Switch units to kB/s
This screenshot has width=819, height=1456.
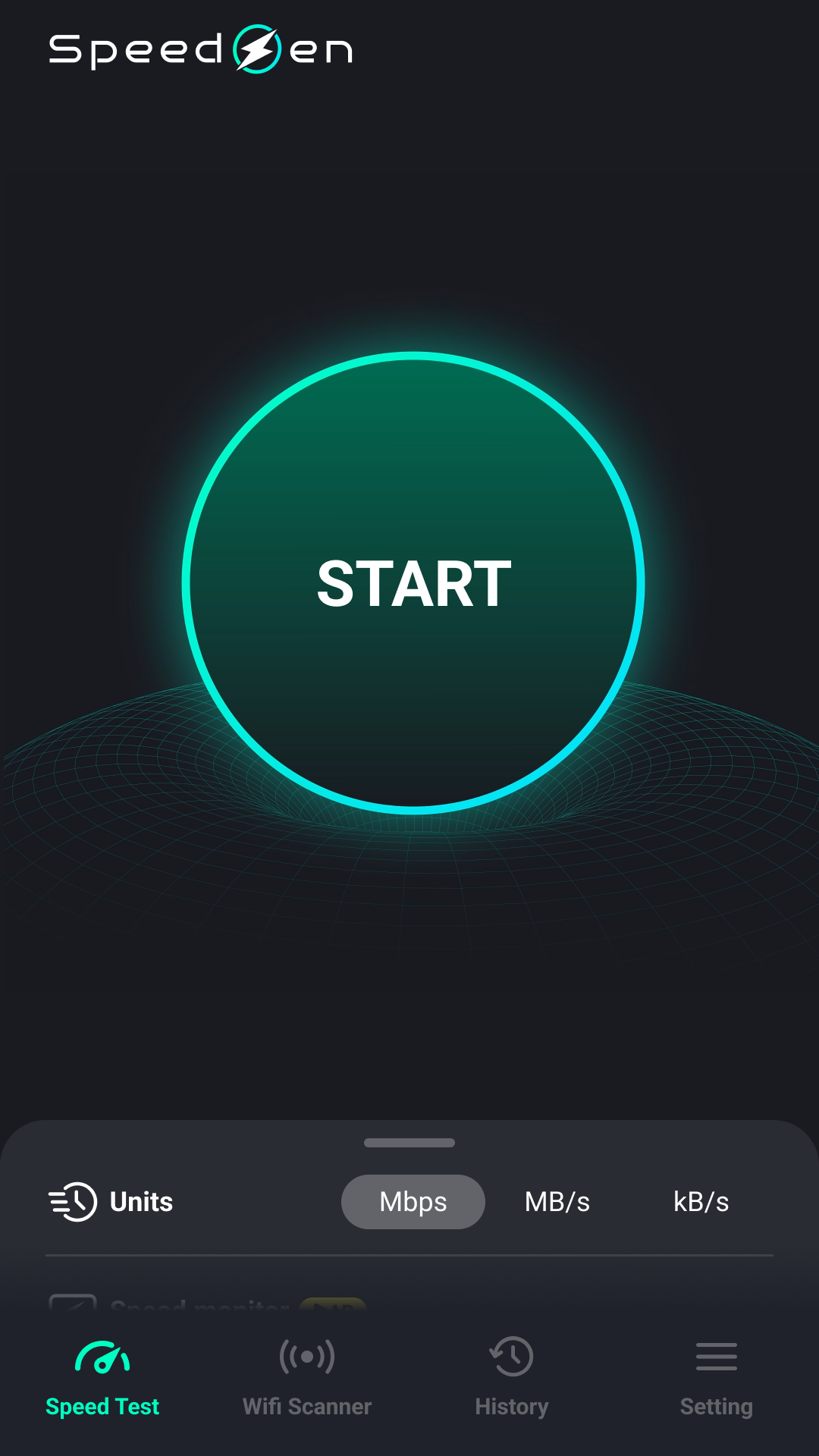(x=700, y=1201)
